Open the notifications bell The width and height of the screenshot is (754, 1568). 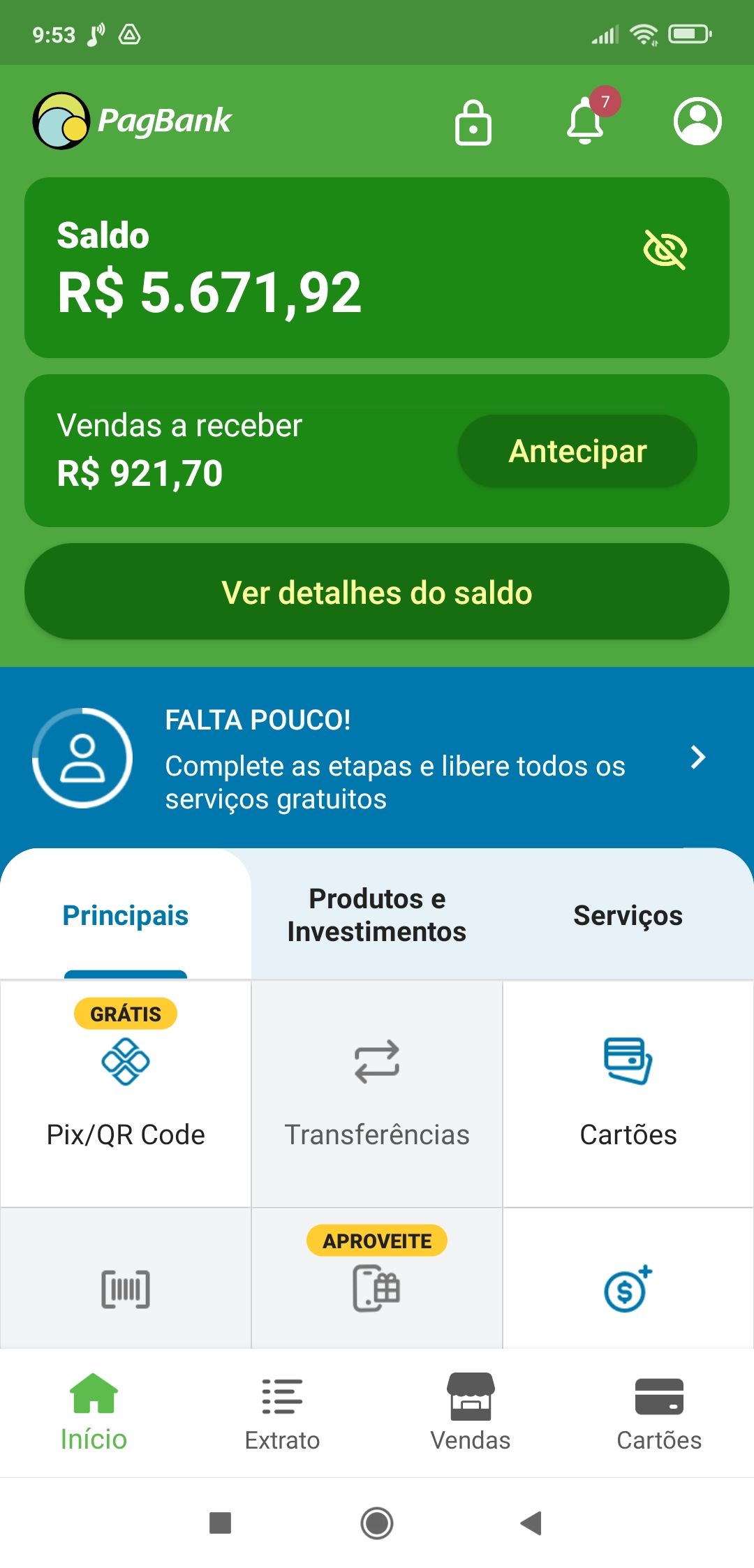(x=585, y=121)
